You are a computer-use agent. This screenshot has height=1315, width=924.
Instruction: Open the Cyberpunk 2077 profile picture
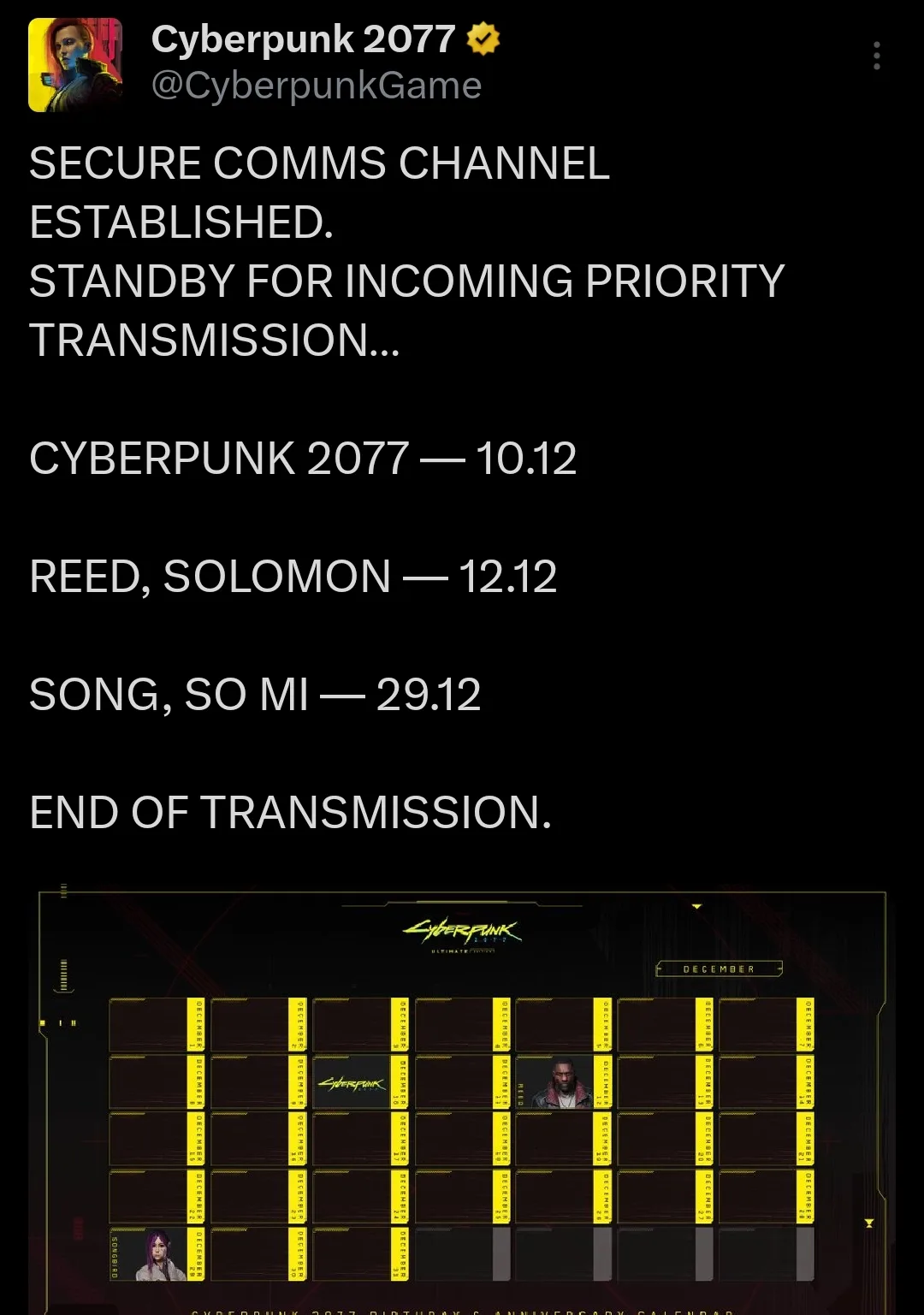tap(75, 65)
